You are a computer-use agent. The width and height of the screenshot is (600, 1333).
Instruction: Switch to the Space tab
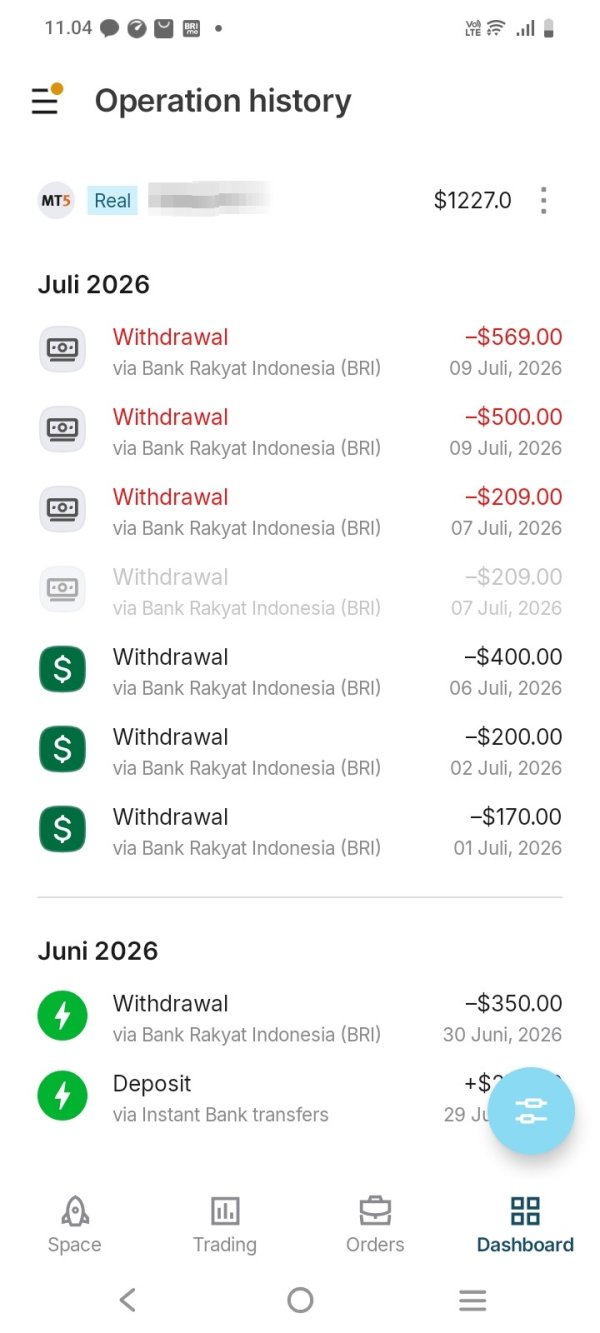75,1225
